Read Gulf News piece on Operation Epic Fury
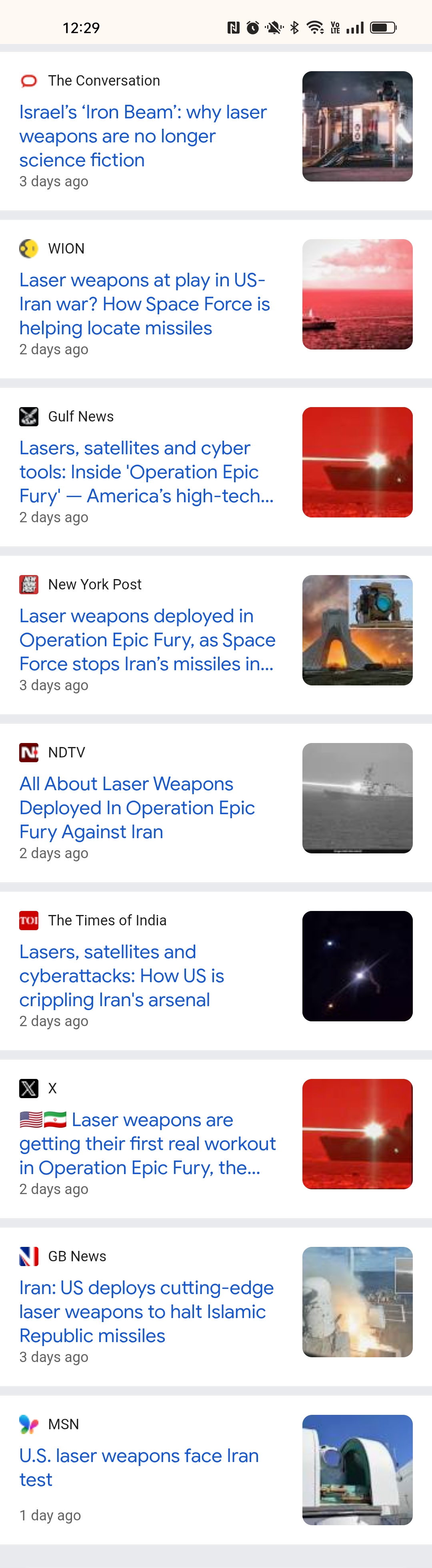The width and height of the screenshot is (432, 1568). click(x=146, y=472)
